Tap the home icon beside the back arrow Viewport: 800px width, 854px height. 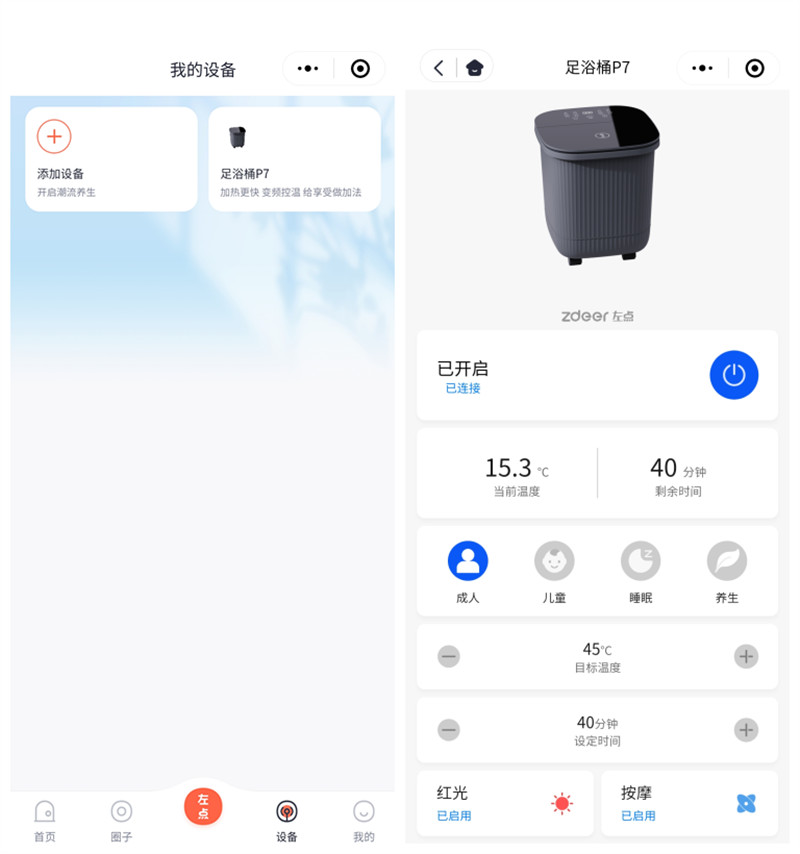point(474,68)
